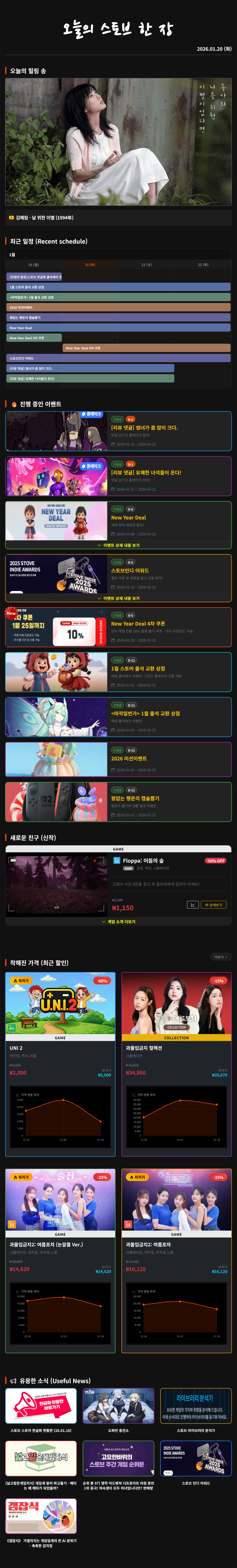This screenshot has height=1568, width=237.
Task: Open the 스토브 스토어 한글화 현황판 news tile
Action: coord(41,1406)
